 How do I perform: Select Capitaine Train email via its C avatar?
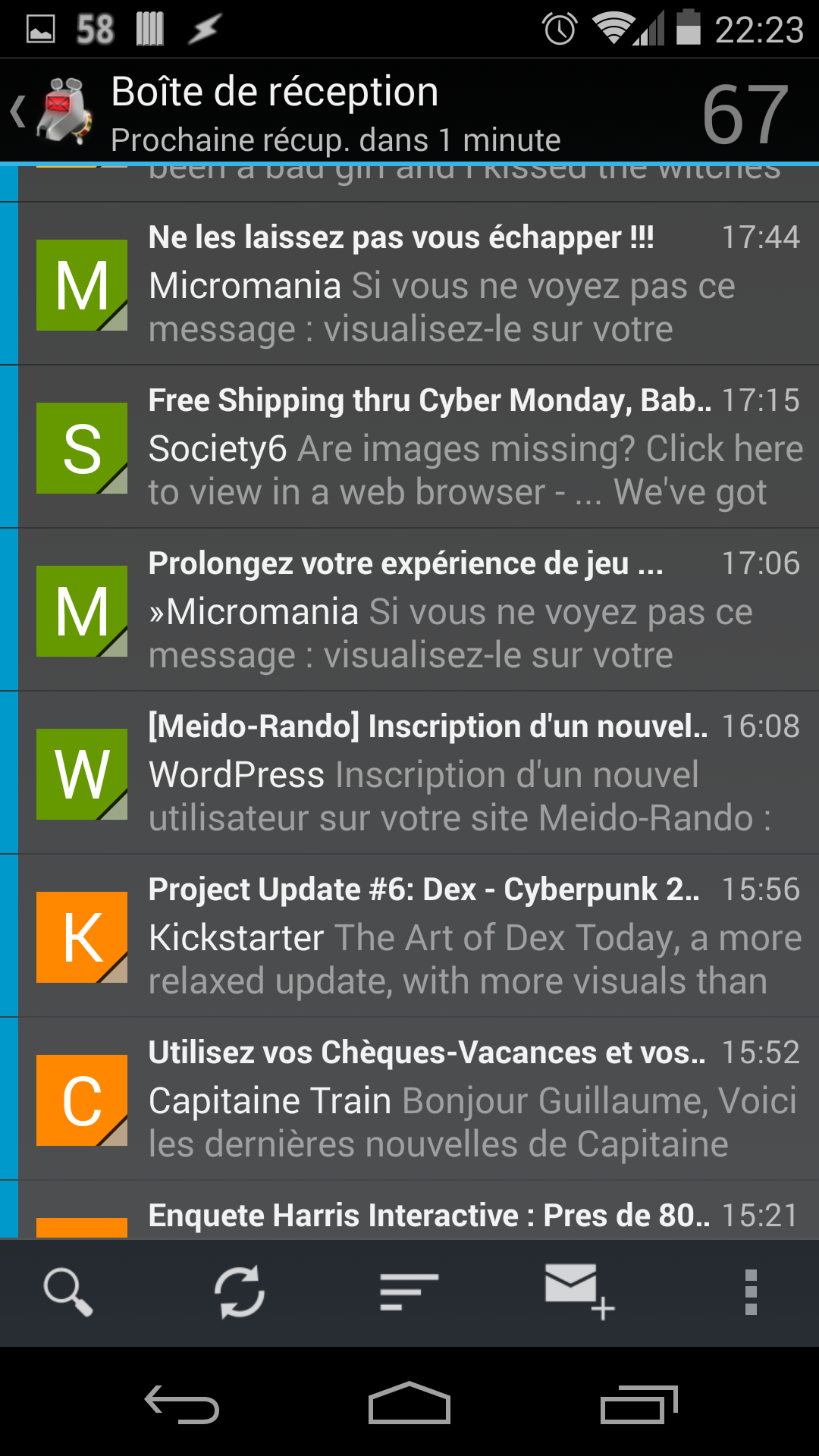[x=82, y=1100]
